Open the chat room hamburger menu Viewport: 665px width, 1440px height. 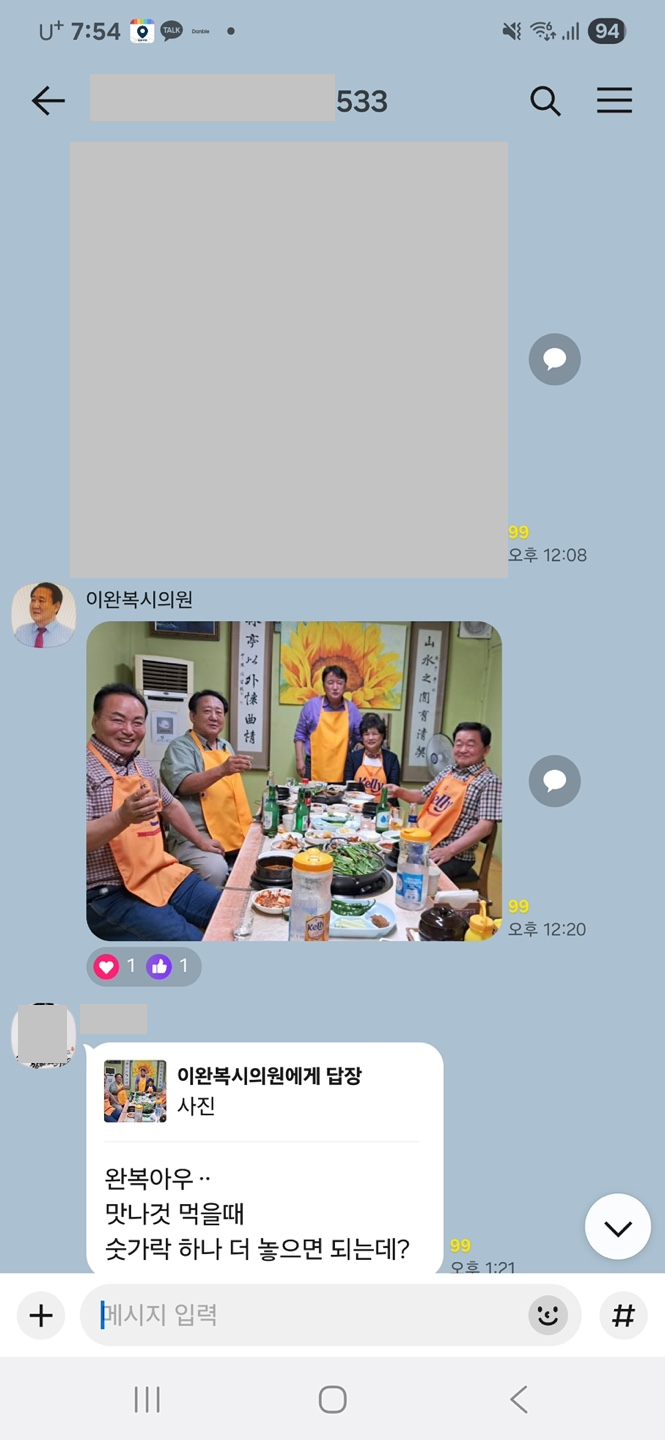click(x=614, y=101)
